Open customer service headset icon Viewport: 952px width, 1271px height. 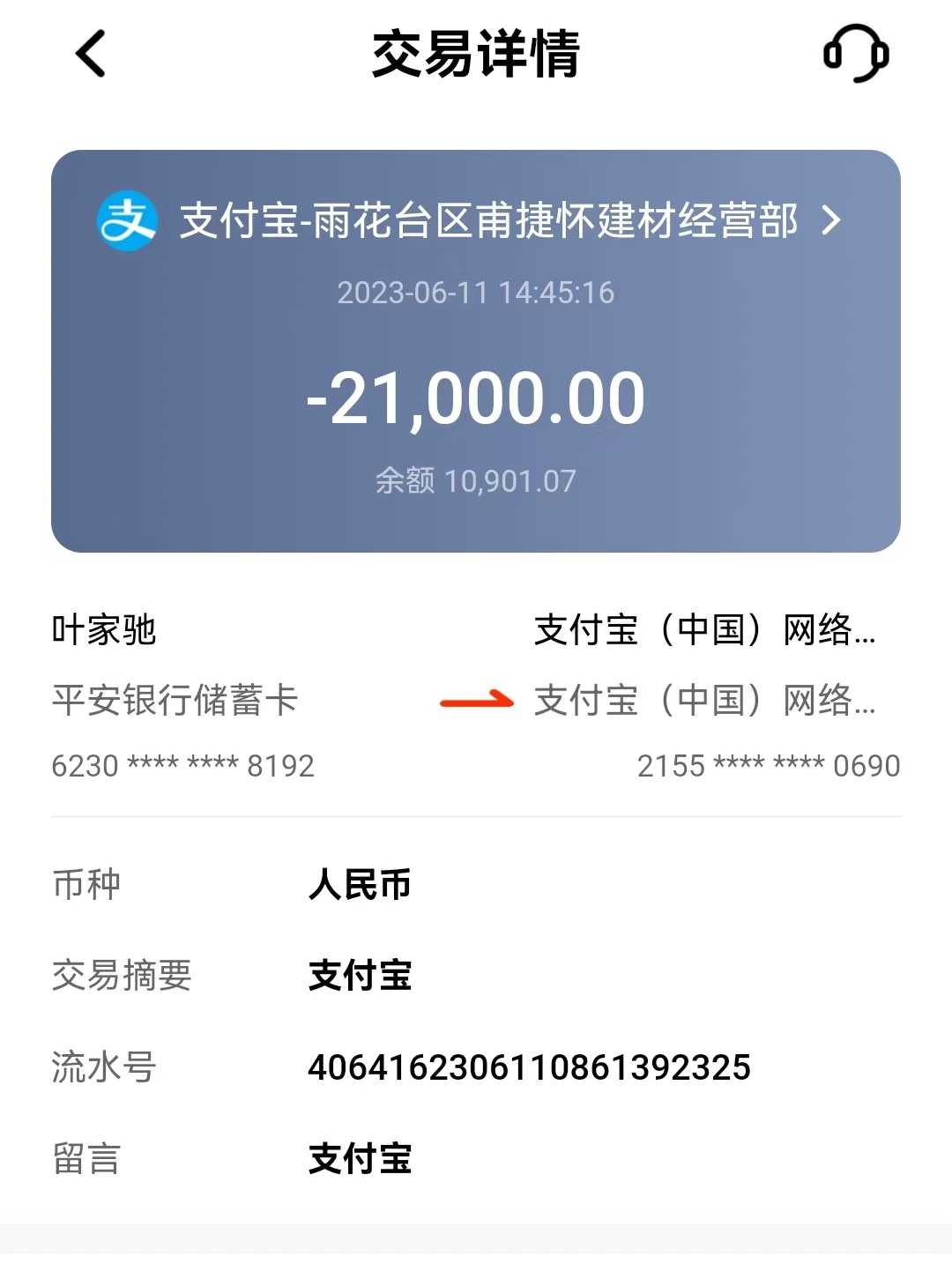[855, 54]
